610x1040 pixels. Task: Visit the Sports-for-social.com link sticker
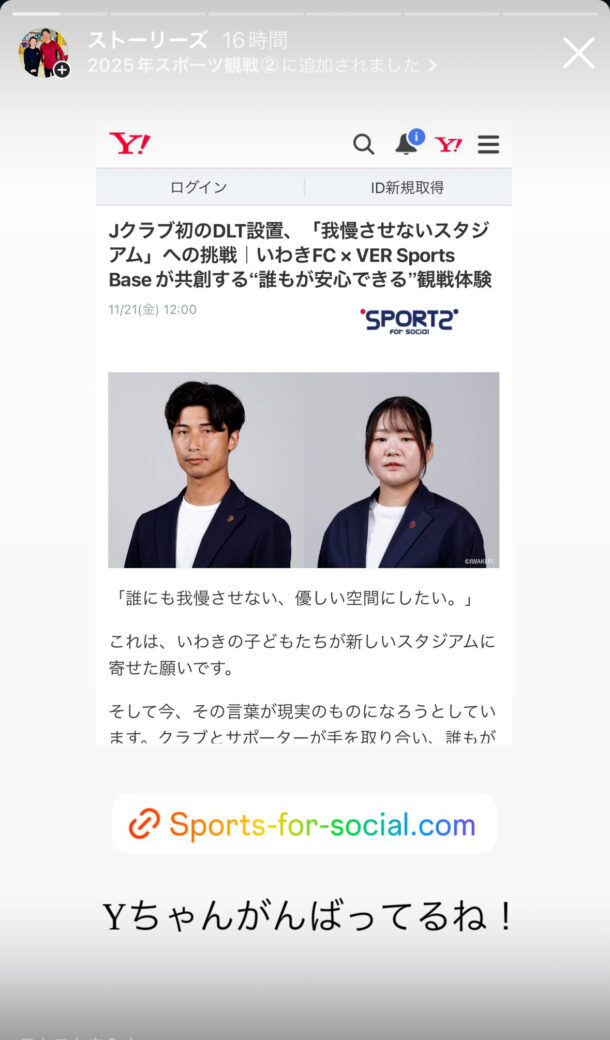pos(304,824)
